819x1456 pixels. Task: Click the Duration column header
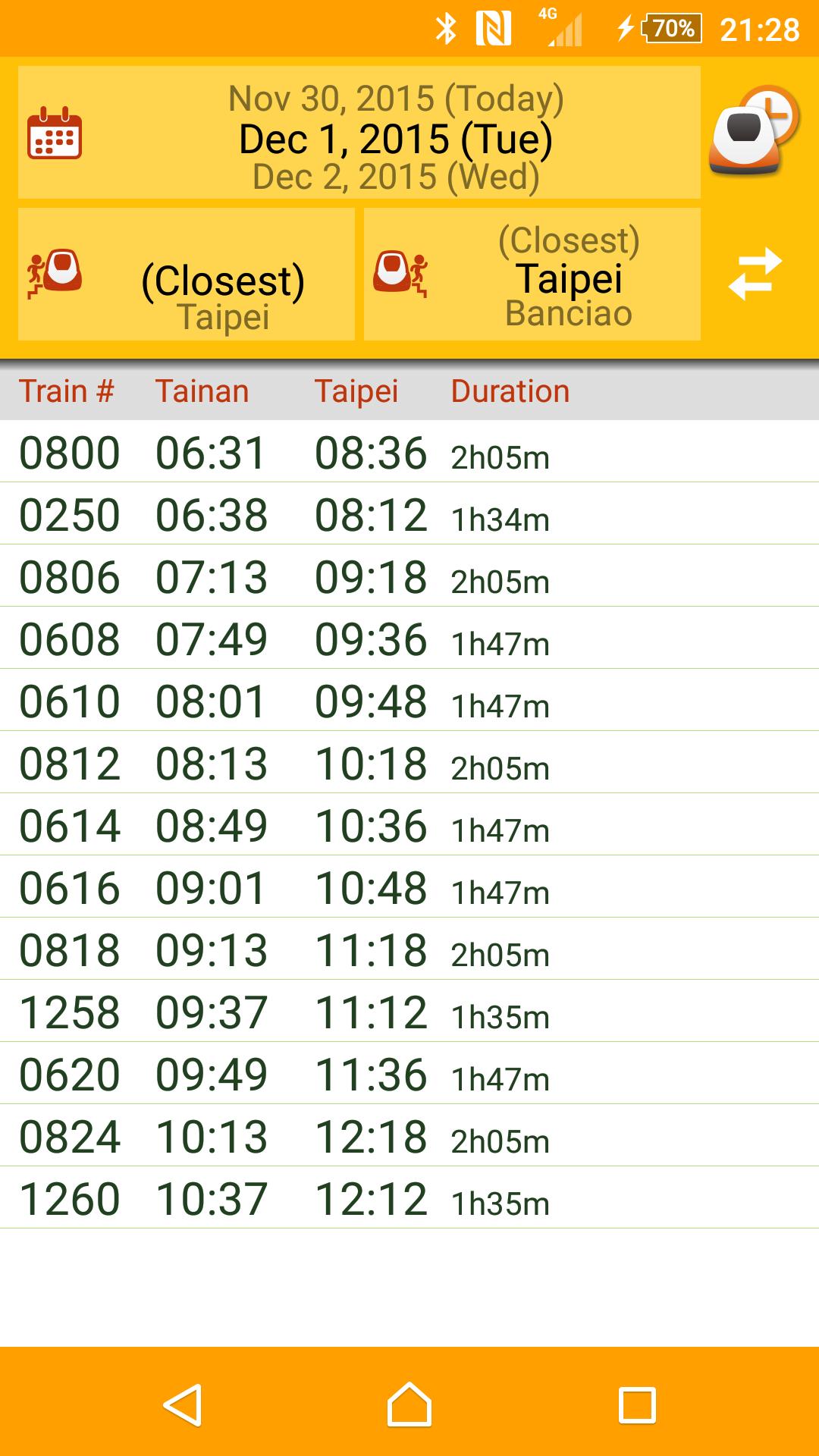point(510,391)
